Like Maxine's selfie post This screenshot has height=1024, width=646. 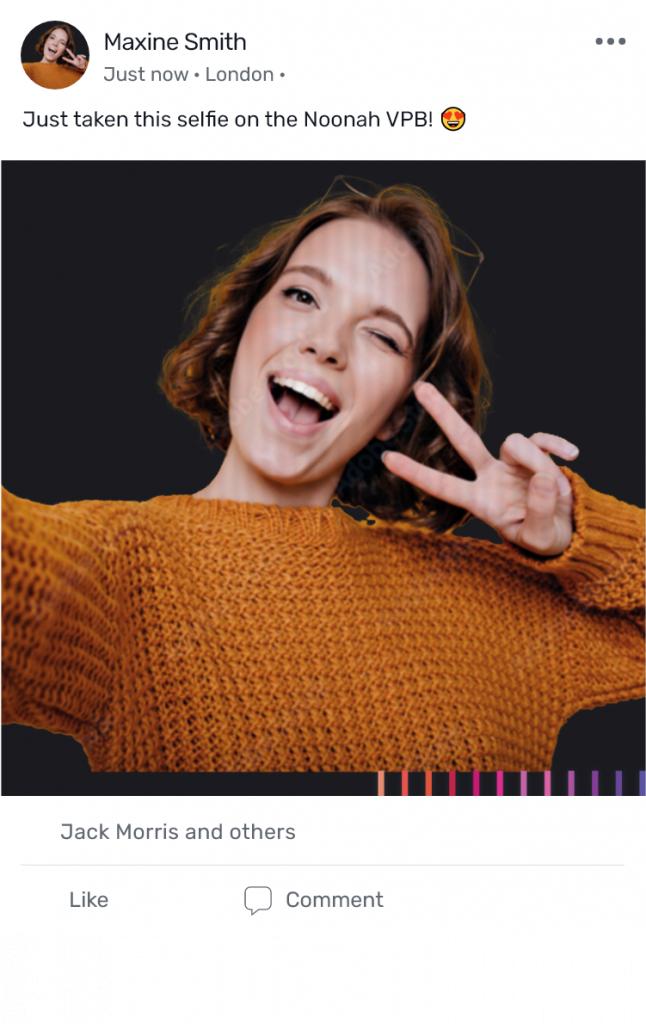pyautogui.click(x=88, y=900)
